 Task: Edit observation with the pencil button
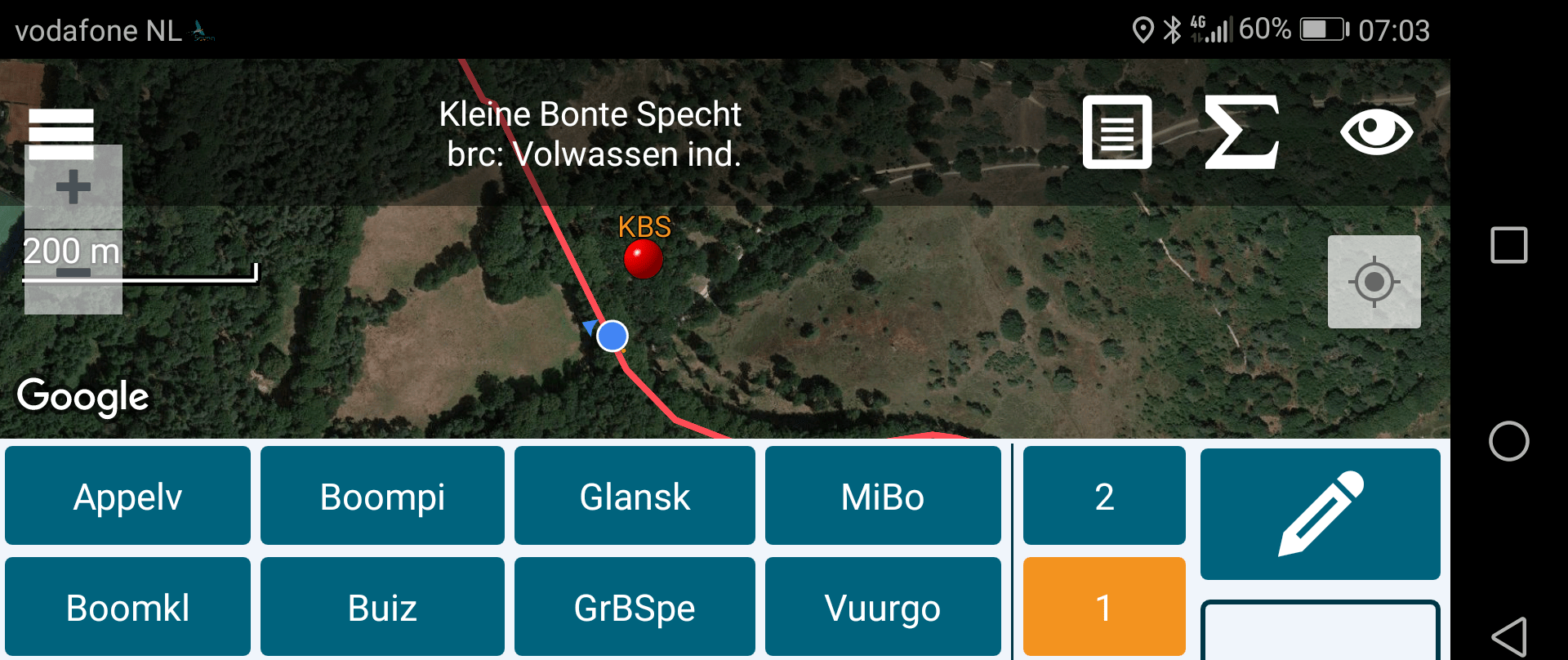click(x=1320, y=514)
